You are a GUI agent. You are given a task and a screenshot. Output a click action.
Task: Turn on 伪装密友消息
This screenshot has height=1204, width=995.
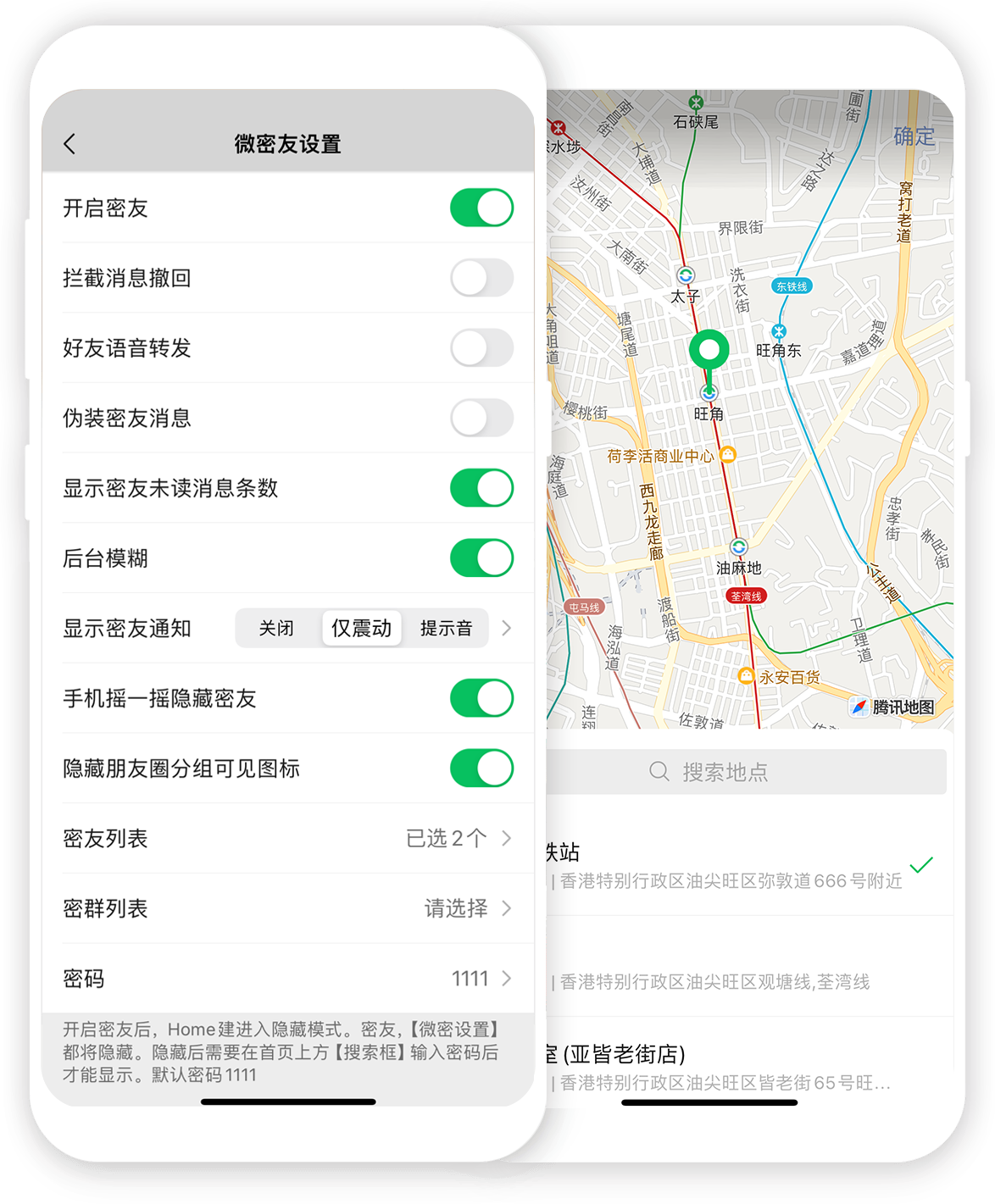point(481,418)
